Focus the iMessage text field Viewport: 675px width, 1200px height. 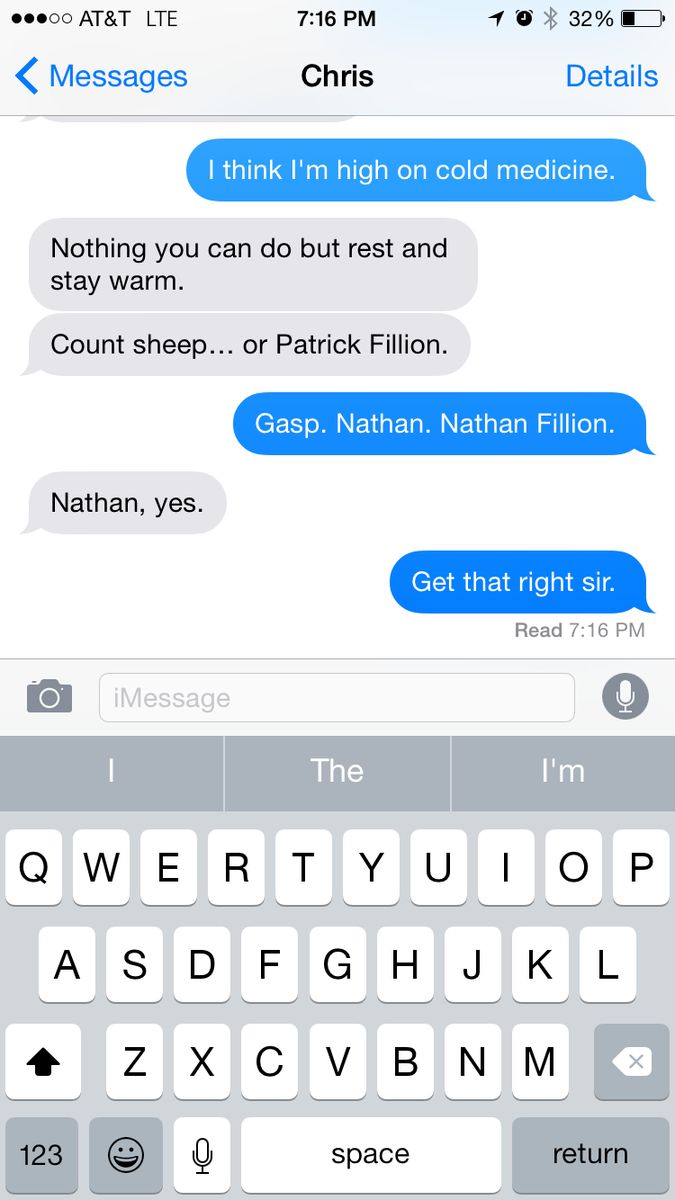(x=336, y=697)
